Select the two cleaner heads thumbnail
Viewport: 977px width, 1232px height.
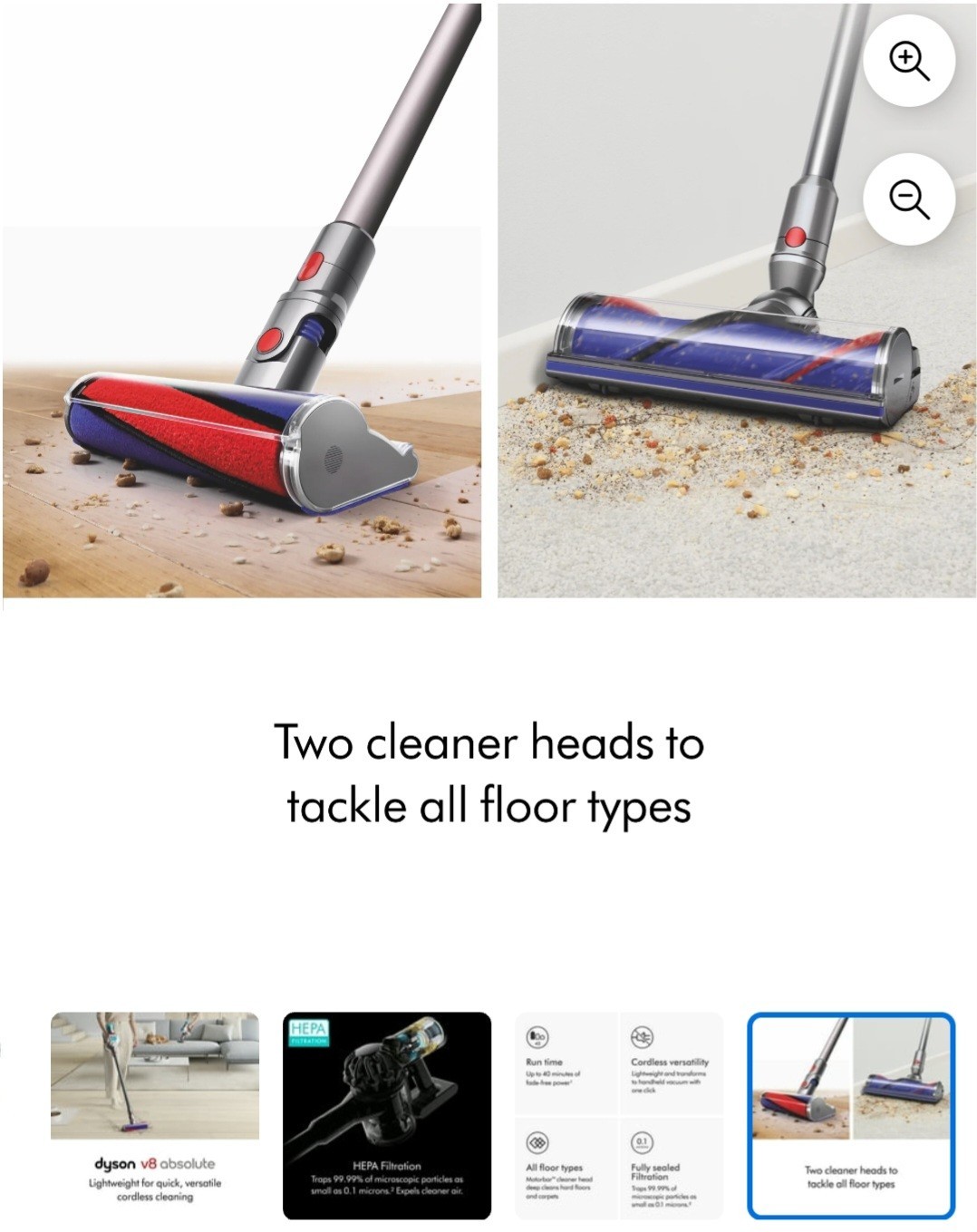851,1114
